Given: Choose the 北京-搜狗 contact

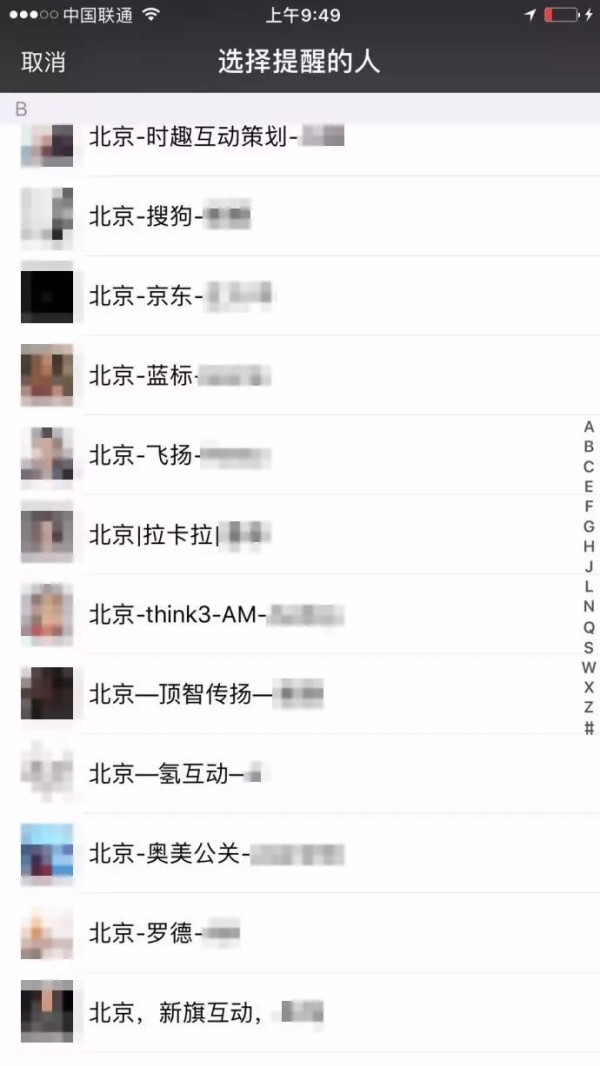Looking at the screenshot, I should click(x=168, y=216).
